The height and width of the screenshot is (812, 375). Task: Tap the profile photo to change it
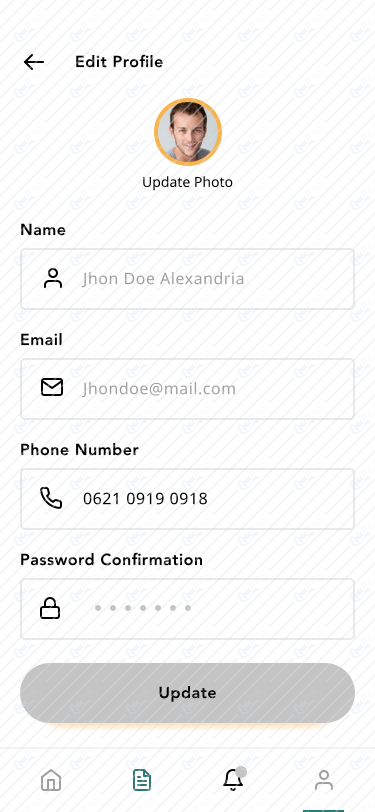tap(188, 132)
